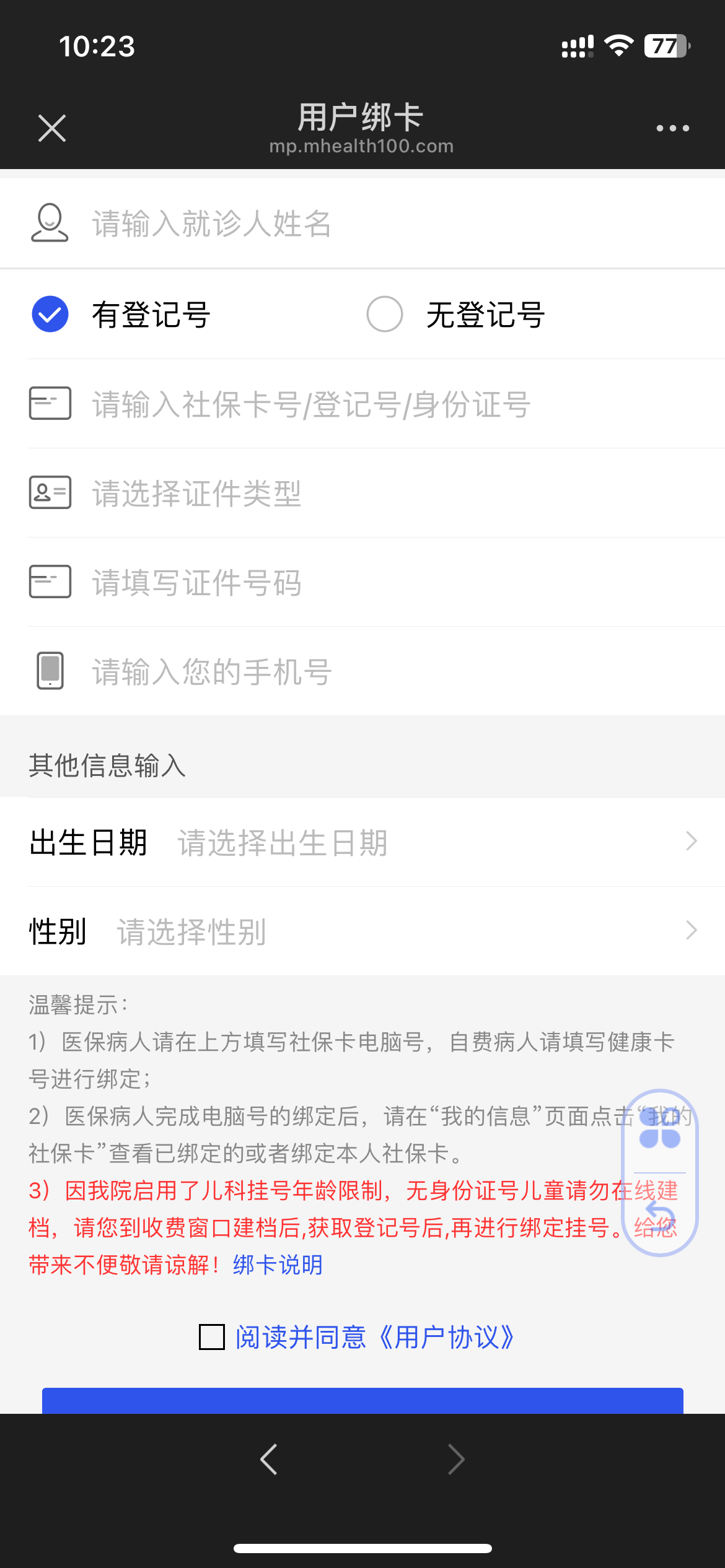This screenshot has width=725, height=1568.
Task: Click the ID card icon beside certificate type field
Action: point(50,492)
